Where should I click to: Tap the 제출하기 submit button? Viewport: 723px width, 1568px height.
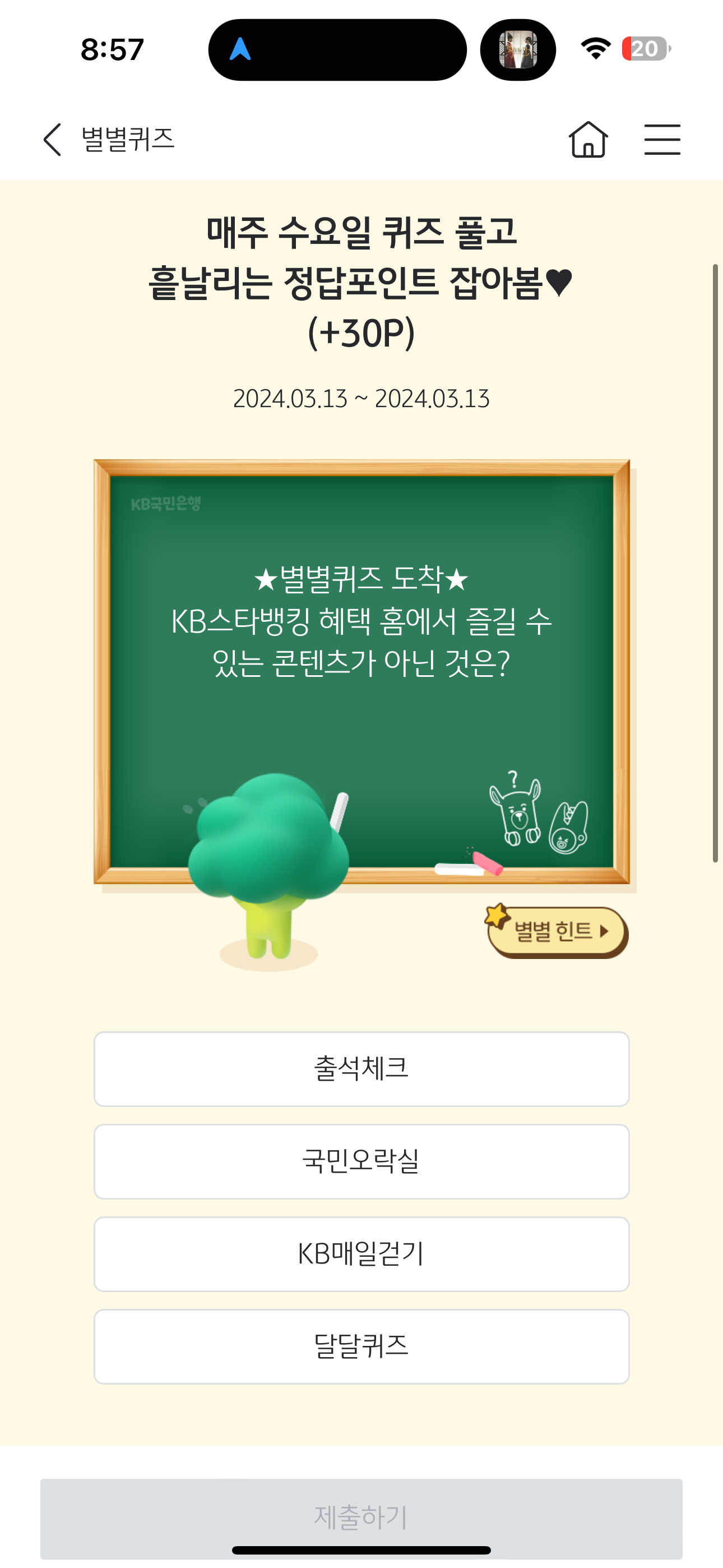point(361,1518)
